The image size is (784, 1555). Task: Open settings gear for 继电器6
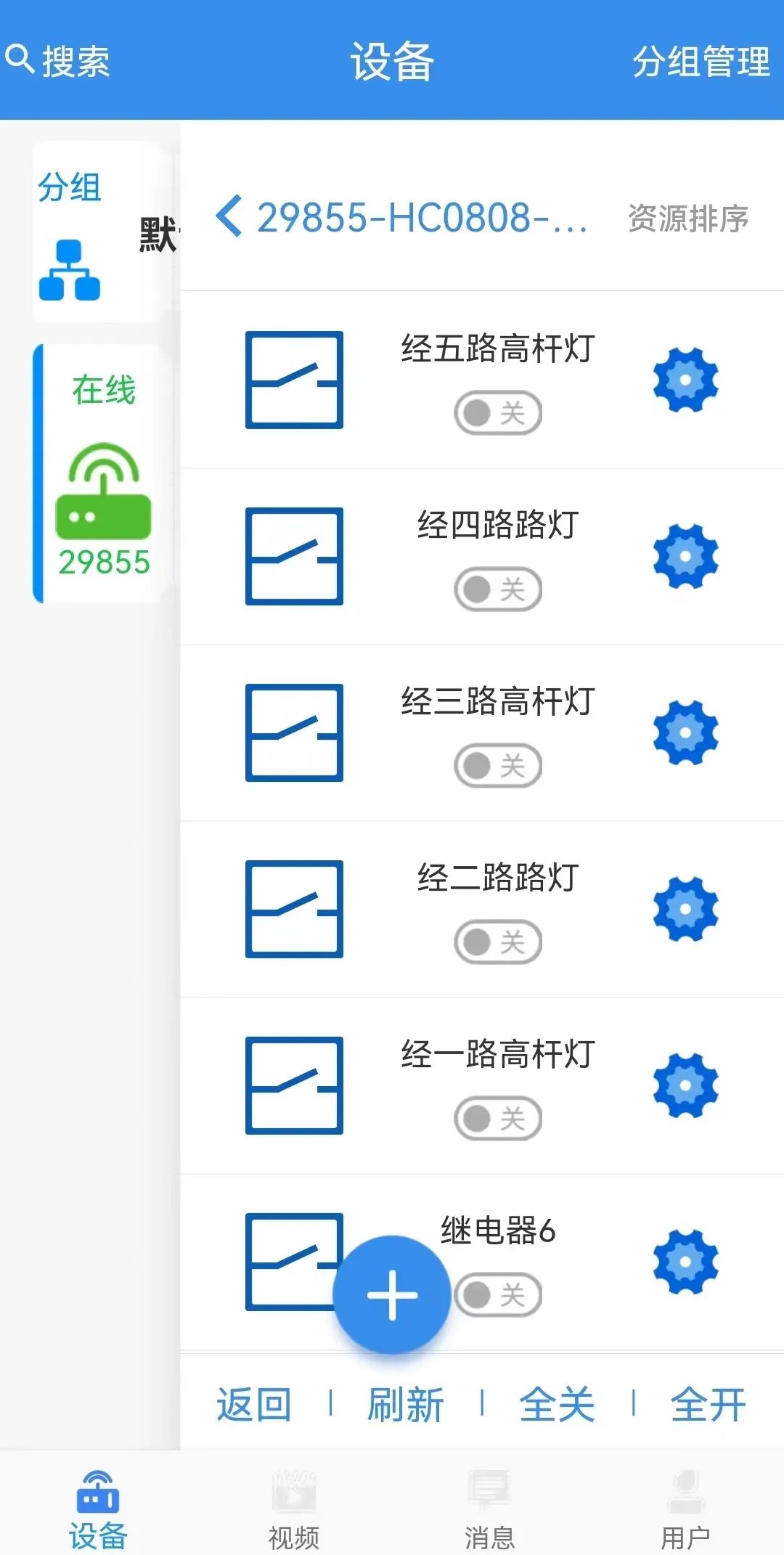click(685, 1262)
